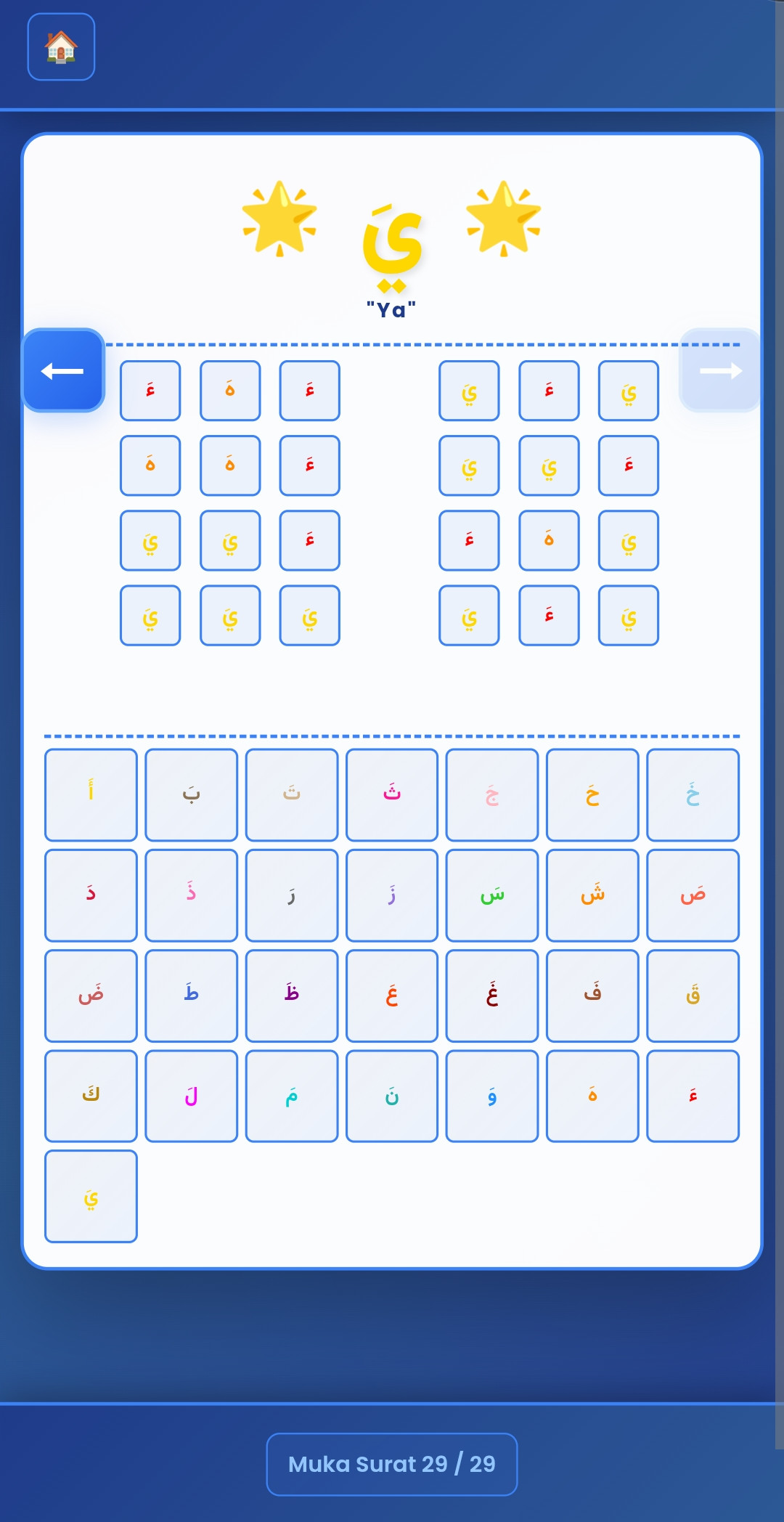Screen dimensions: 784x1522
Task: Open the Mim letter tile
Action: click(292, 1096)
